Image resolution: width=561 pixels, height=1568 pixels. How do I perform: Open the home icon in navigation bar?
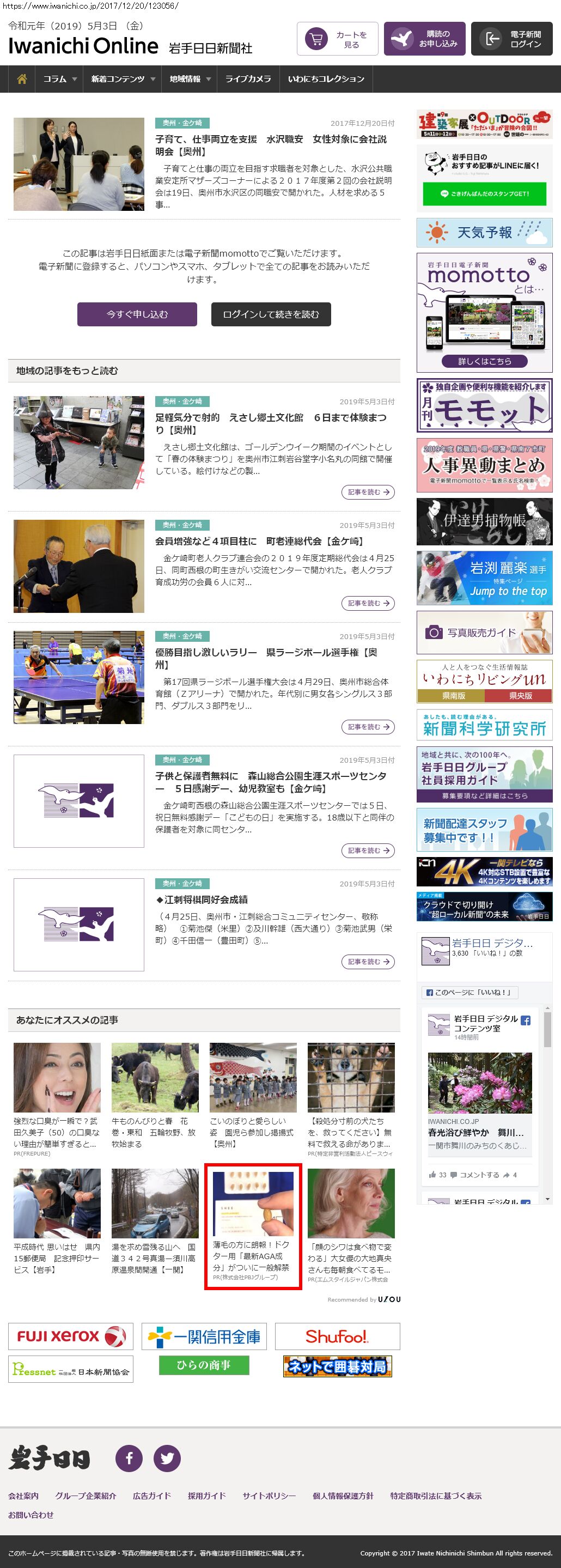[22, 79]
